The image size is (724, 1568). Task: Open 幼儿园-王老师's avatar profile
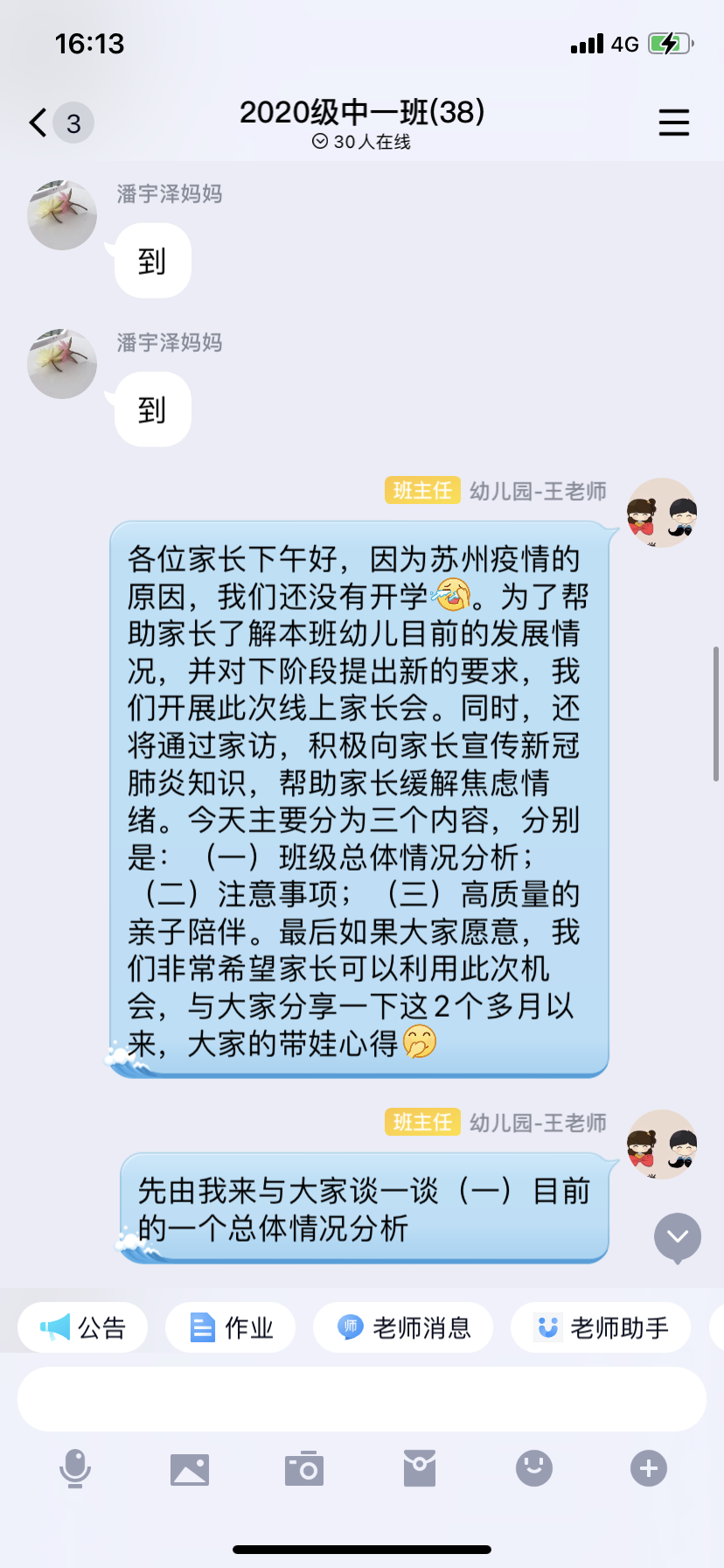click(x=662, y=513)
